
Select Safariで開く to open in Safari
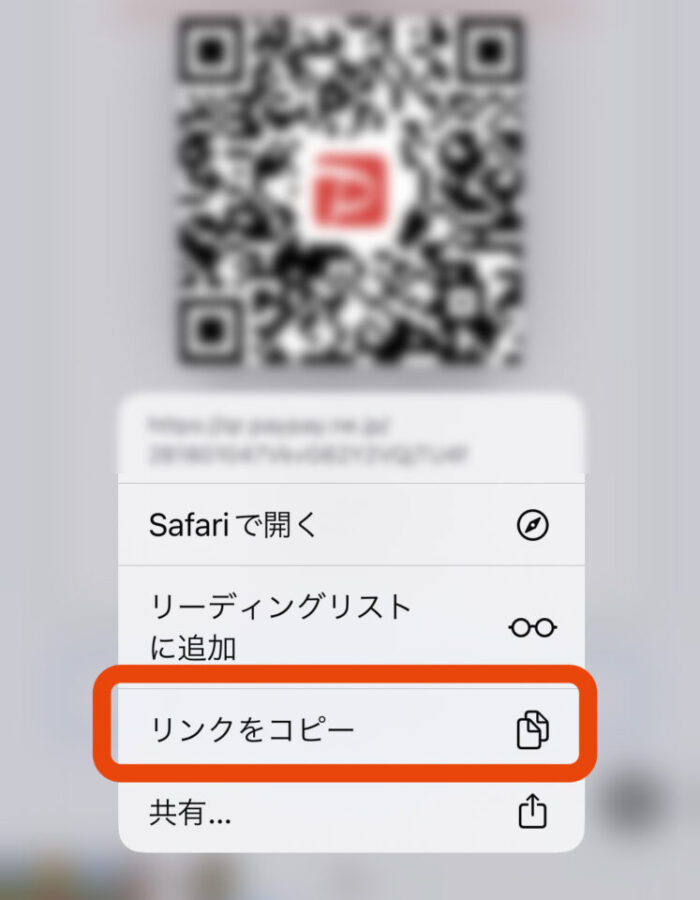[x=350, y=525]
